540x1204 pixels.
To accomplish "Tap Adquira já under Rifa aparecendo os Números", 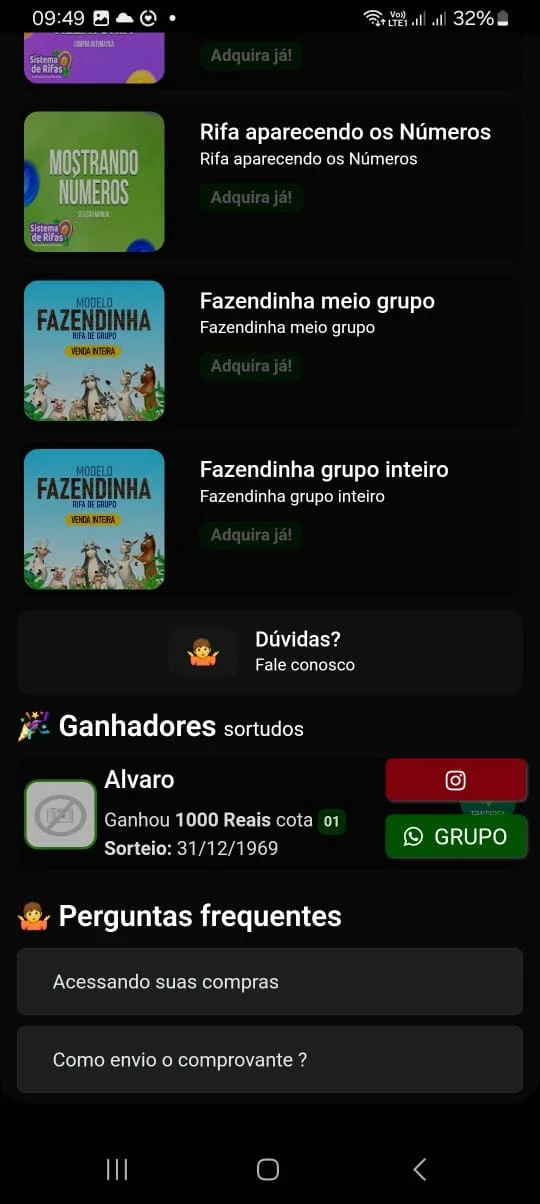I will 251,197.
